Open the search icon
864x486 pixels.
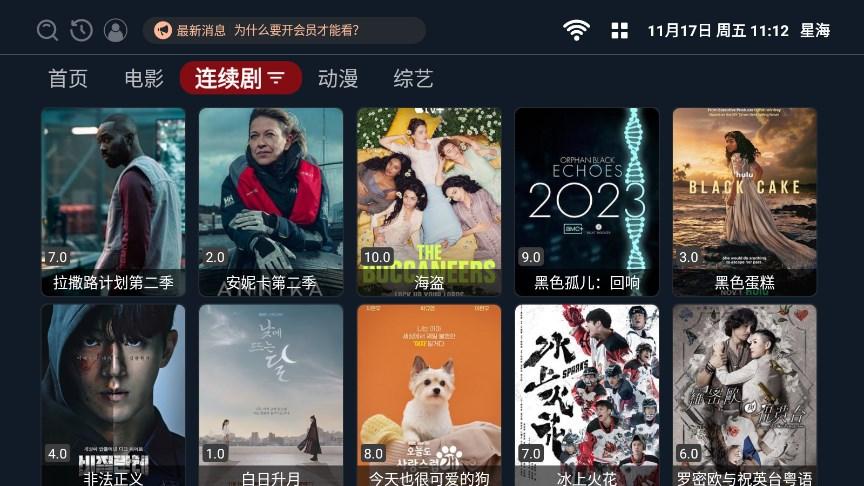point(47,31)
